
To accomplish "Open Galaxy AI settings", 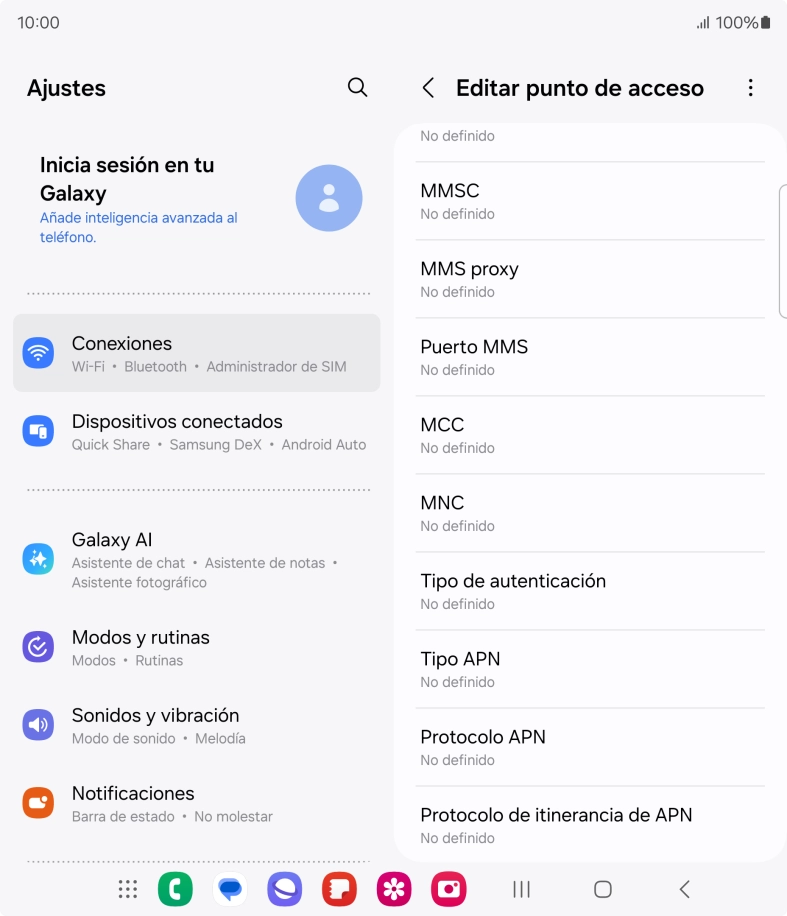I will [x=197, y=559].
